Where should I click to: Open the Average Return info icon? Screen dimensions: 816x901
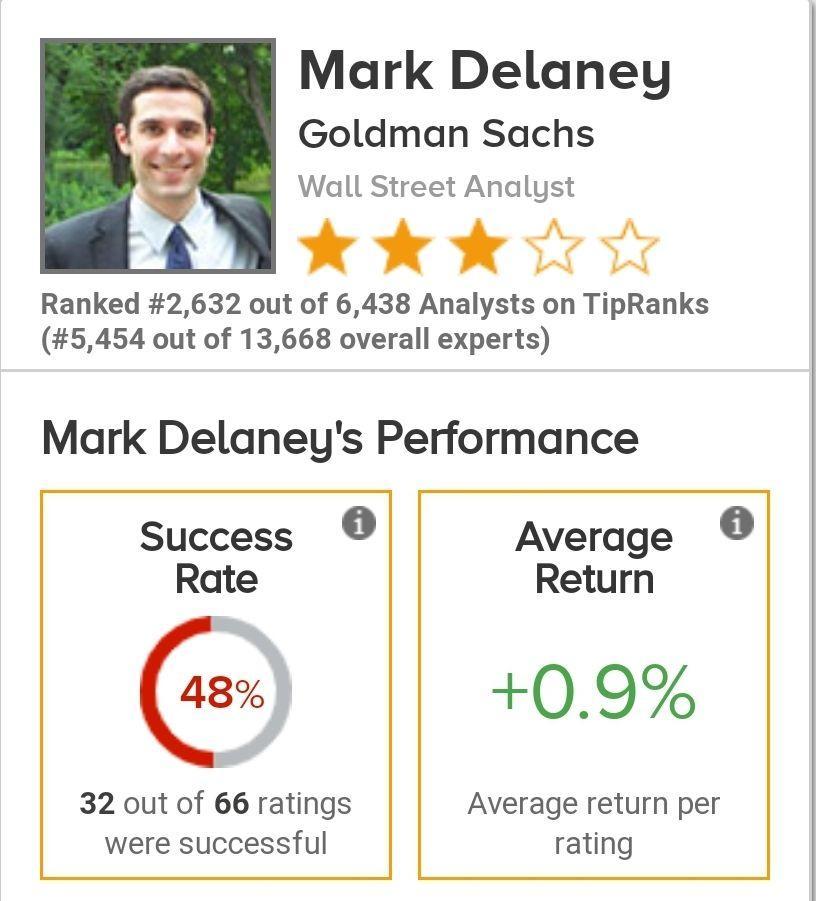click(x=737, y=523)
